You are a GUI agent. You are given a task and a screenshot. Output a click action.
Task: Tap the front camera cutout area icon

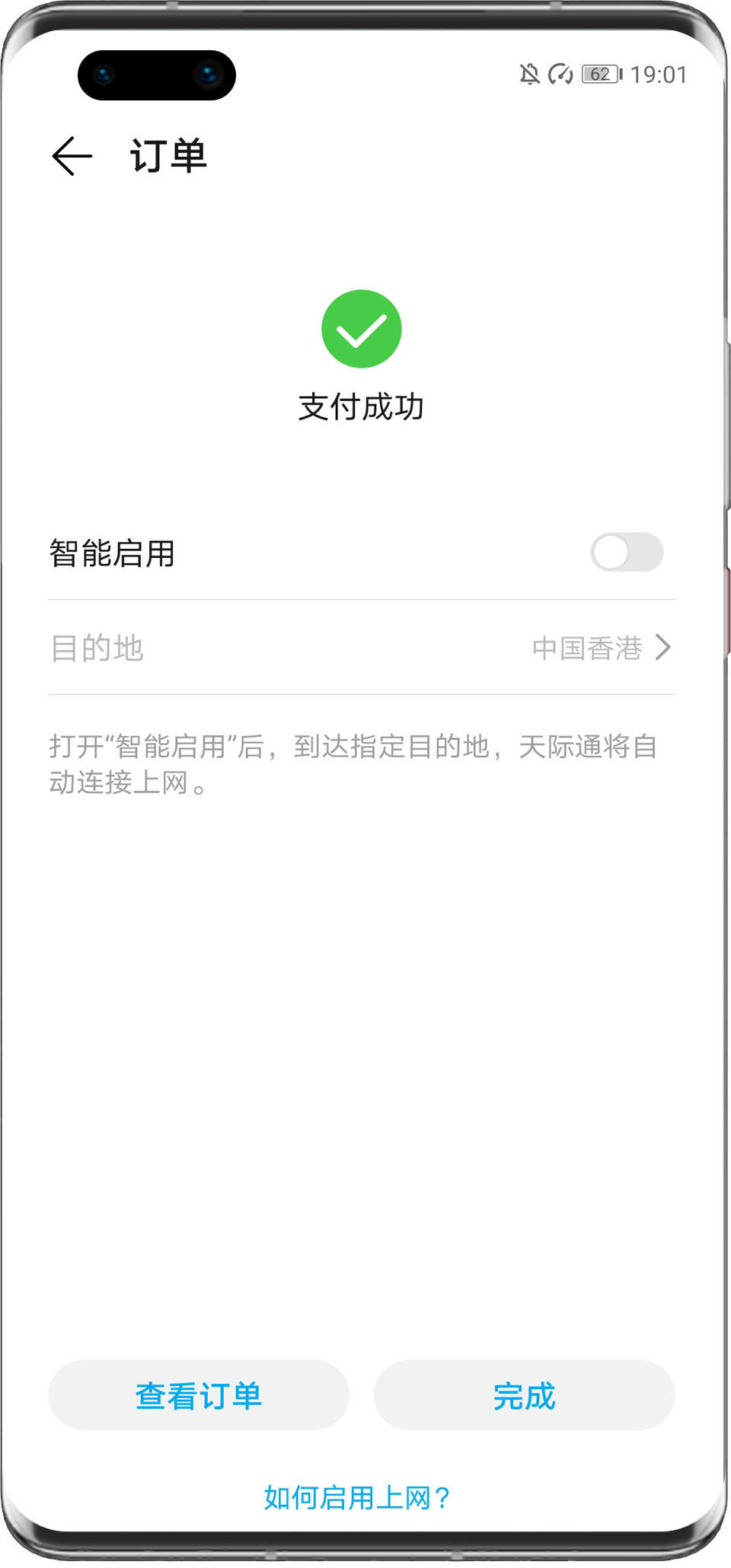click(x=156, y=74)
